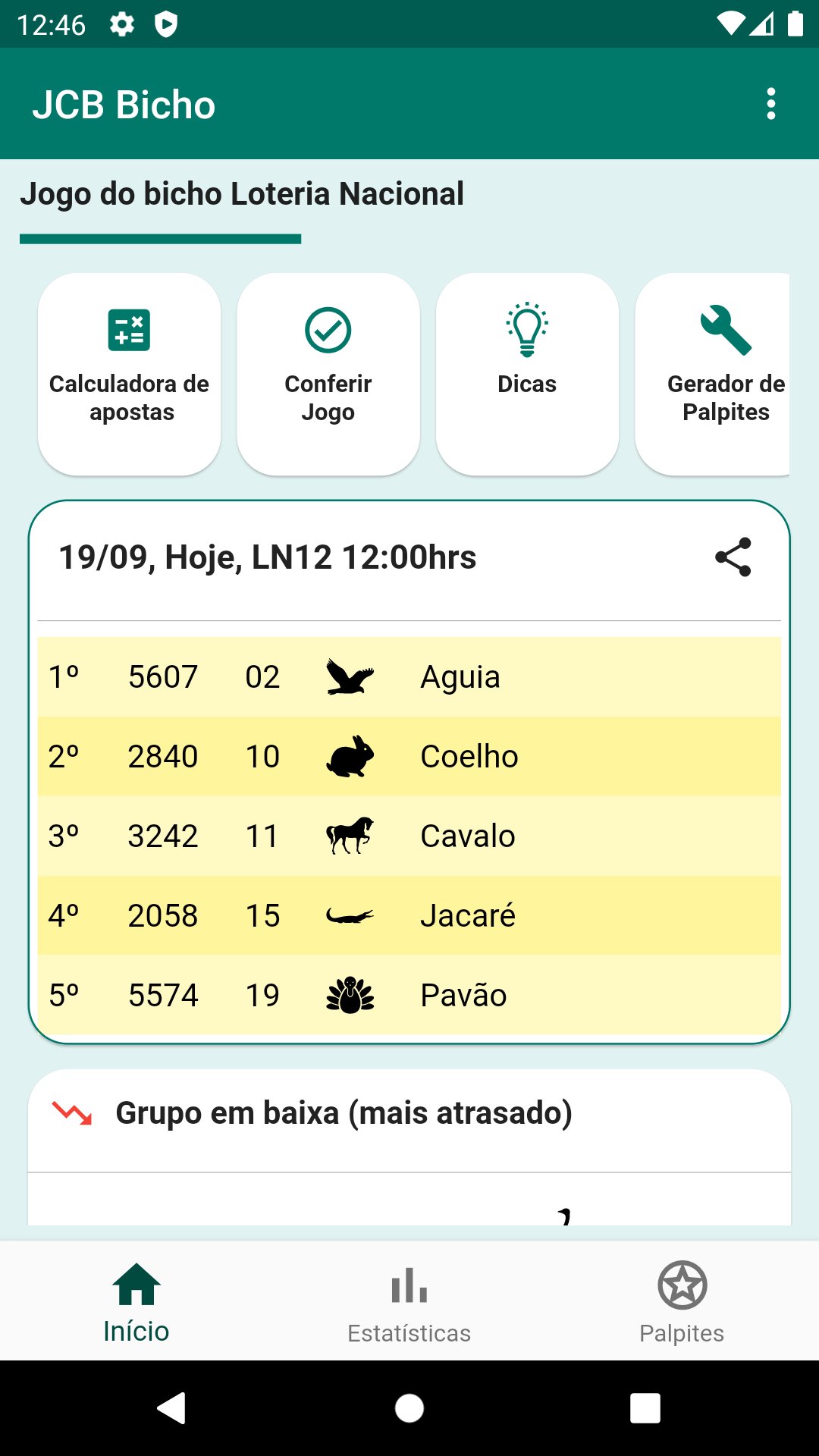The height and width of the screenshot is (1456, 819).
Task: Open recent apps from navigation bar
Action: [645, 1408]
